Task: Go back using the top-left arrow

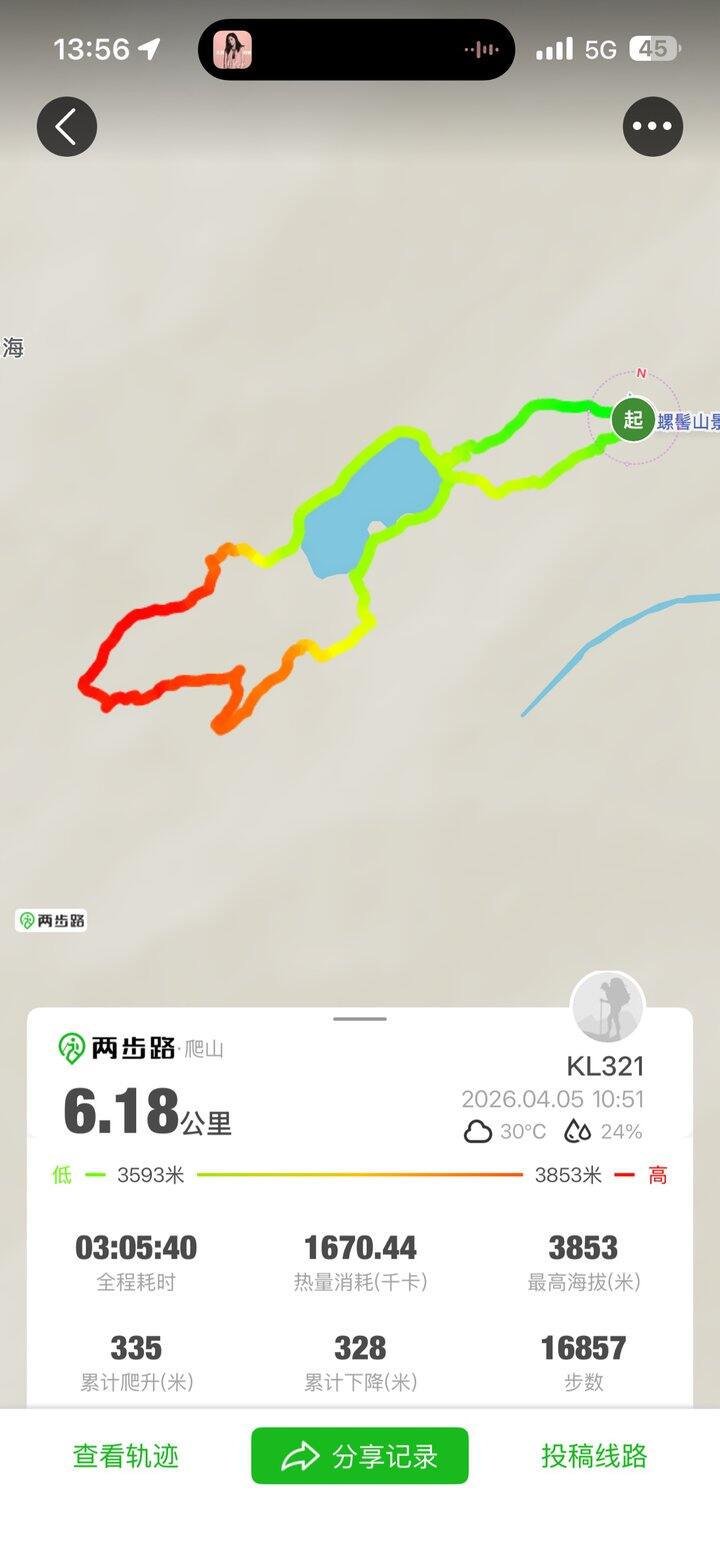Action: [x=67, y=127]
